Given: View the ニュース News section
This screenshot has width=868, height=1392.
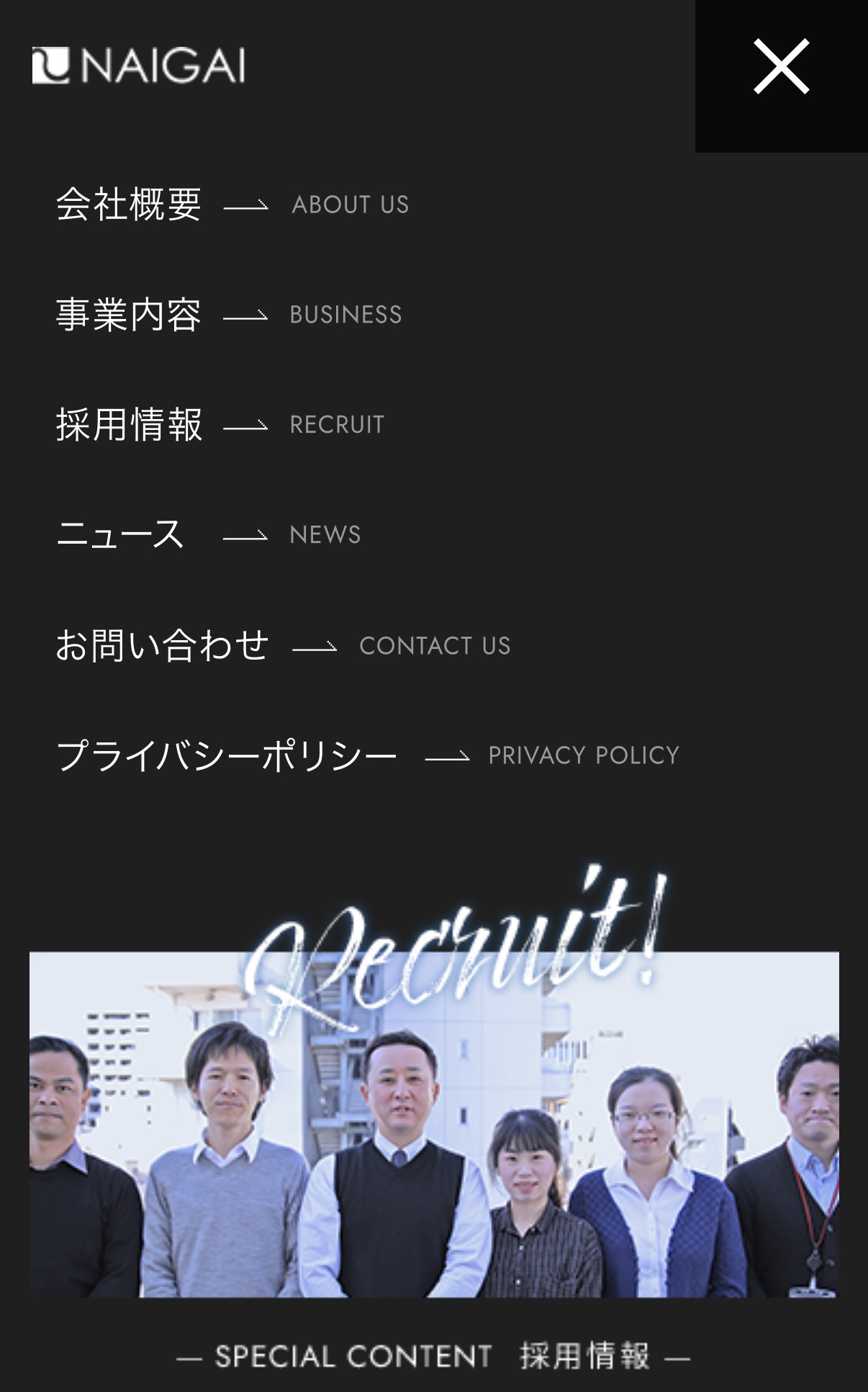Looking at the screenshot, I should [x=208, y=534].
